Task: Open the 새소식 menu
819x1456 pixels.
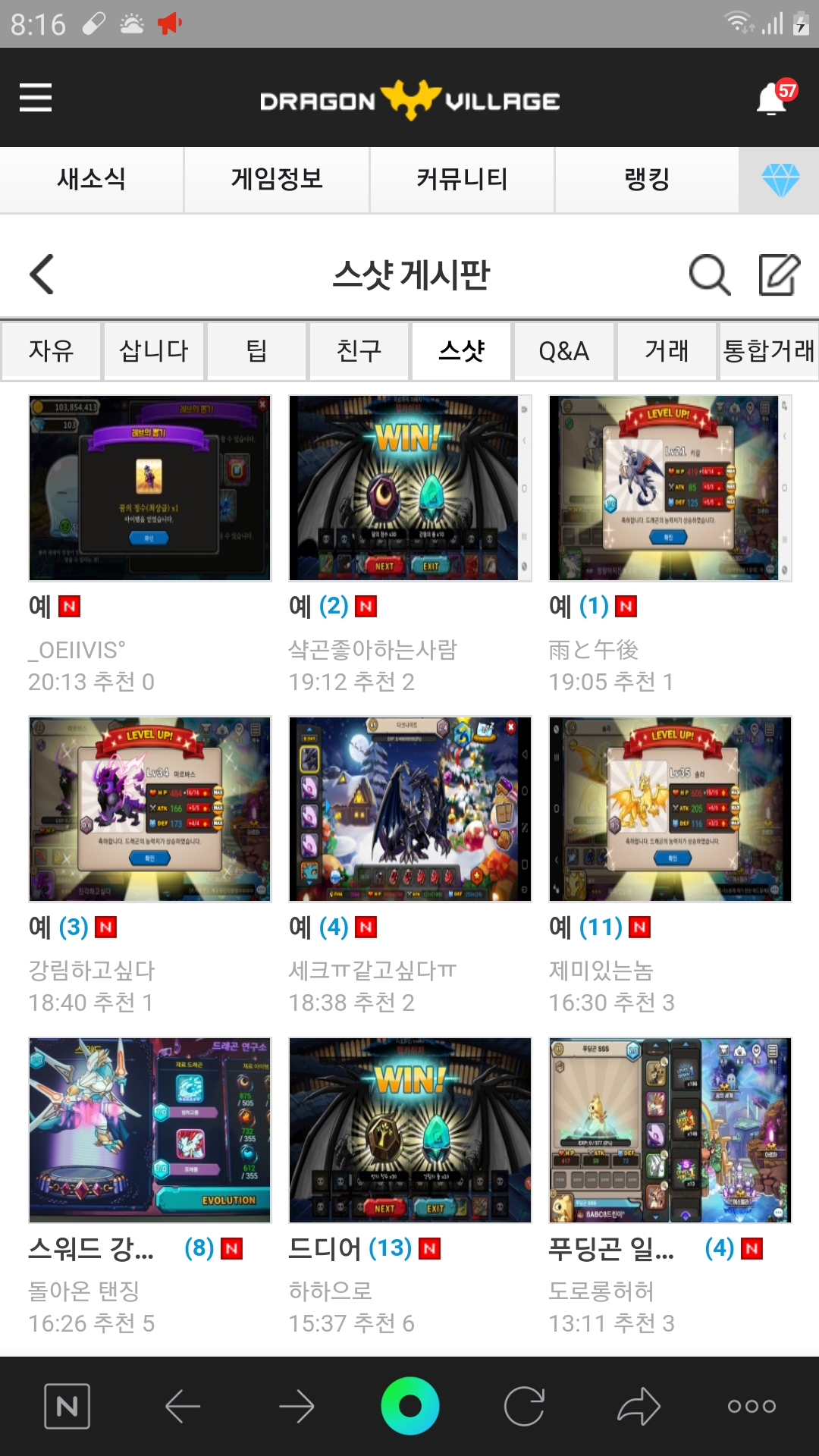Action: point(92,180)
